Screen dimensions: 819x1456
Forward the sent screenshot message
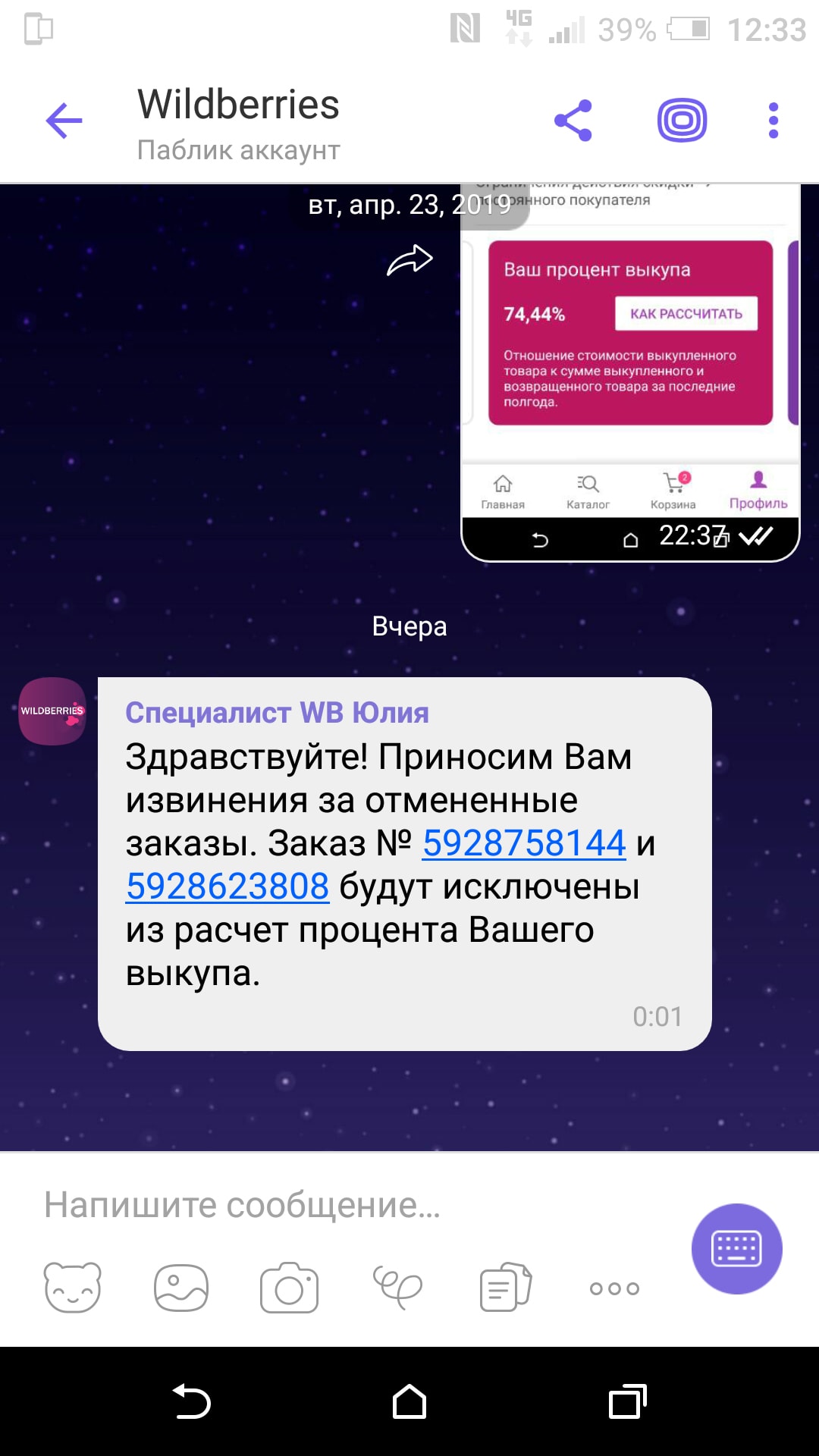[x=409, y=261]
